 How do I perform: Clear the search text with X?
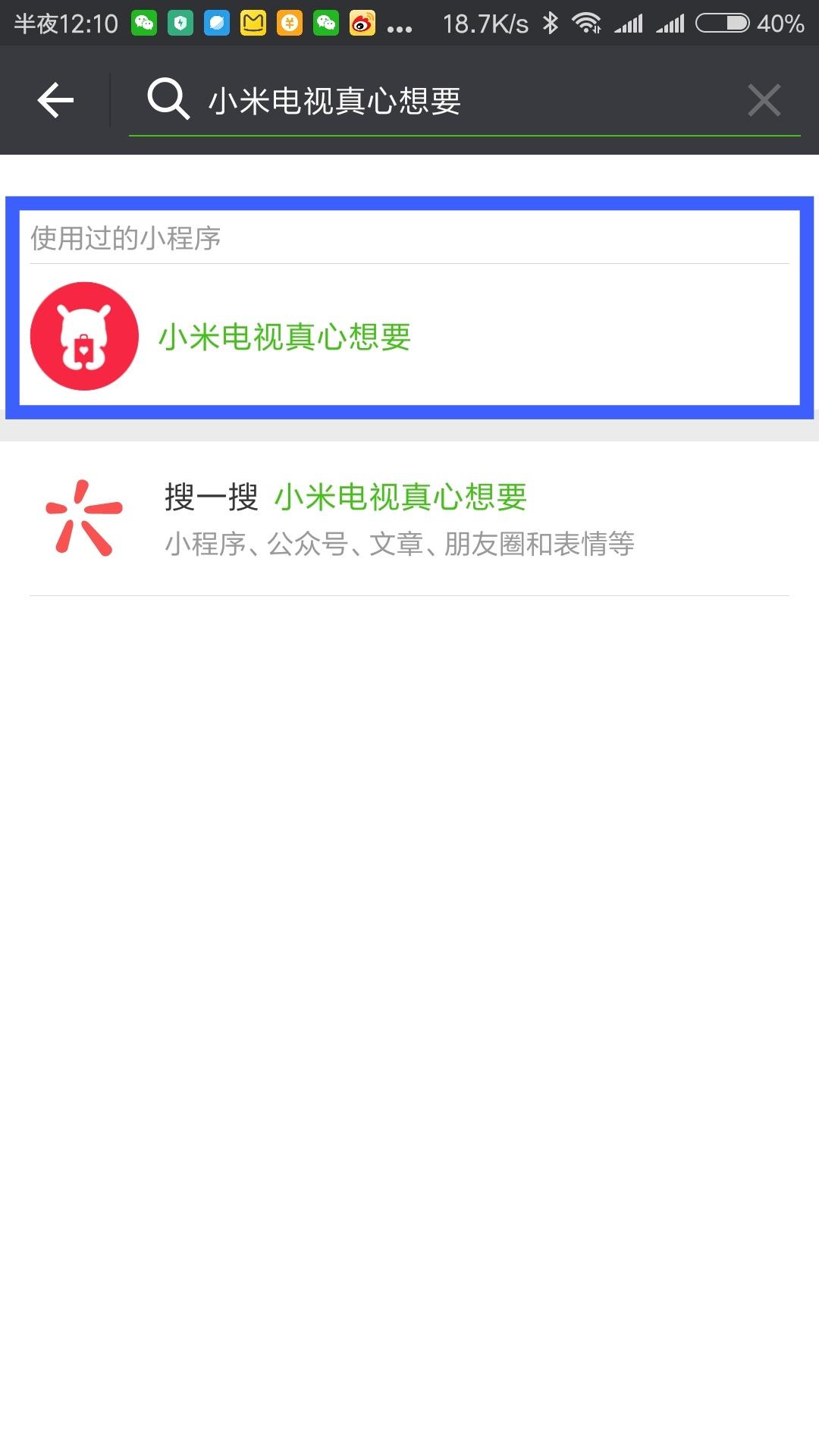764,100
